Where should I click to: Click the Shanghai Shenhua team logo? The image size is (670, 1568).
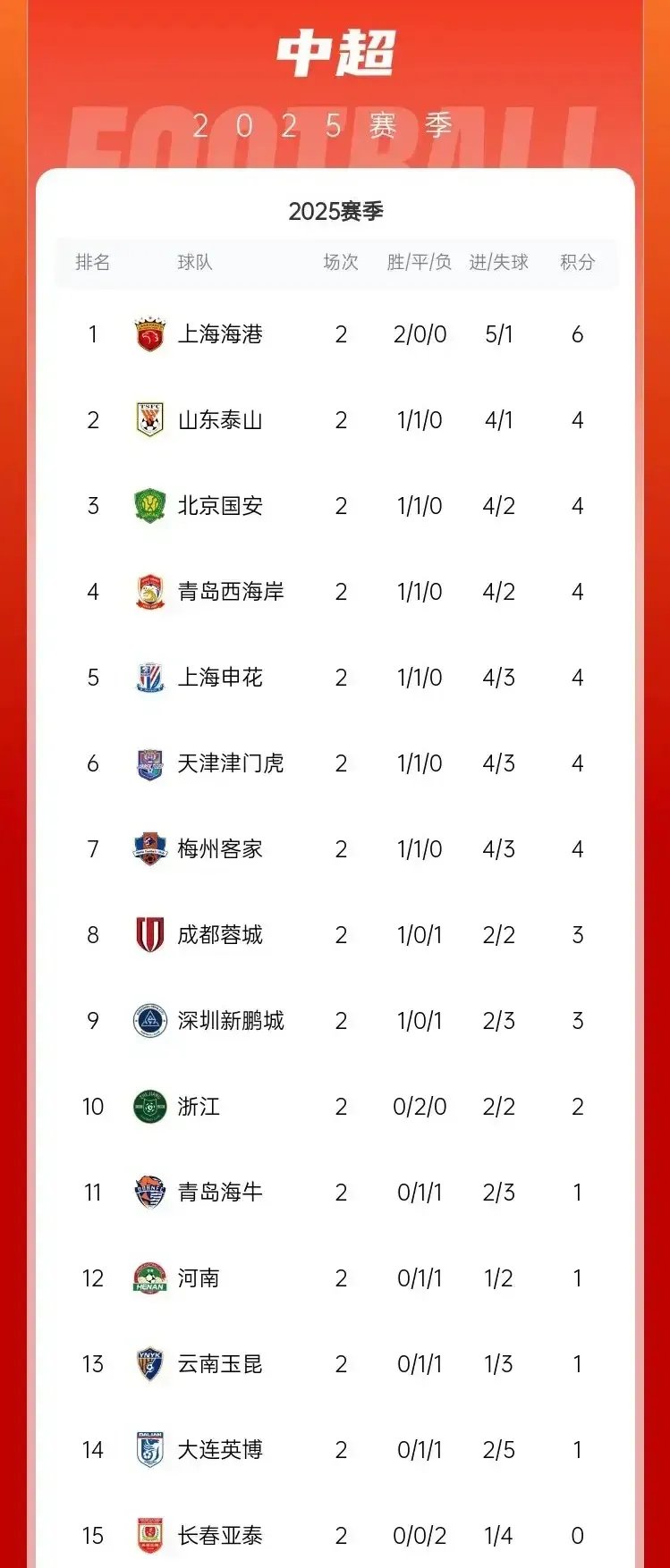pyautogui.click(x=148, y=678)
